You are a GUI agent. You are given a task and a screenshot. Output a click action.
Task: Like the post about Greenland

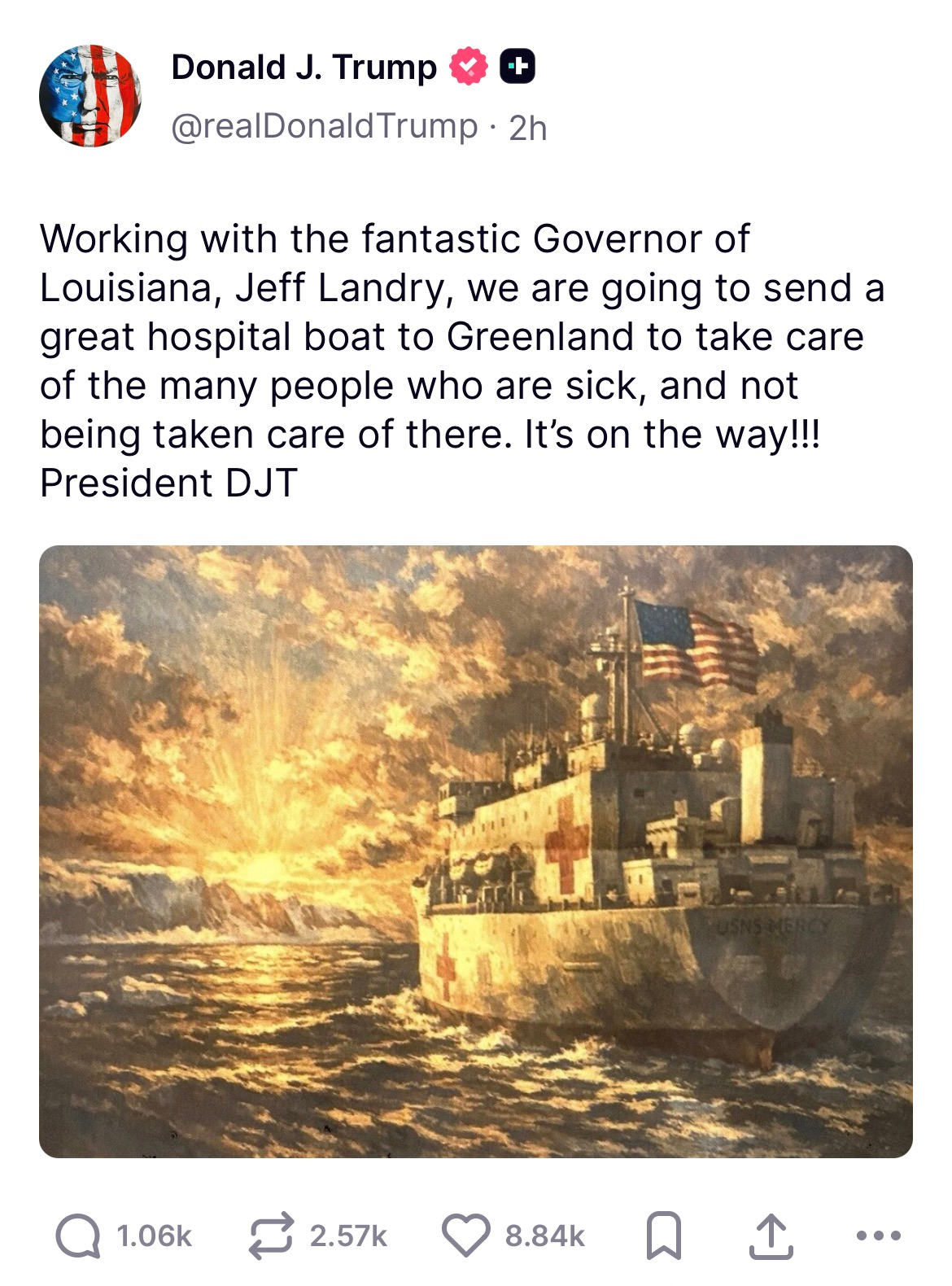[466, 1236]
